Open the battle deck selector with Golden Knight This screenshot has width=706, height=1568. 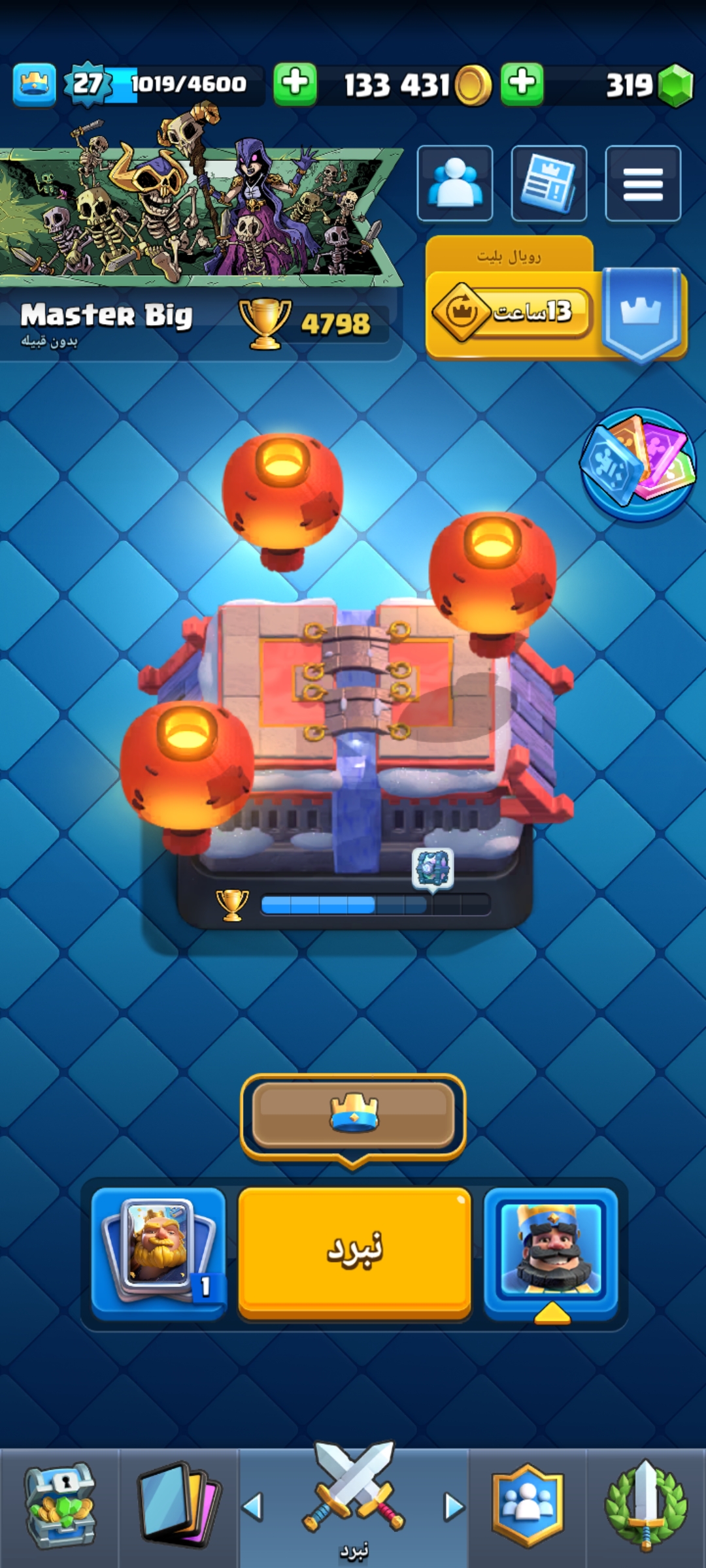158,1253
